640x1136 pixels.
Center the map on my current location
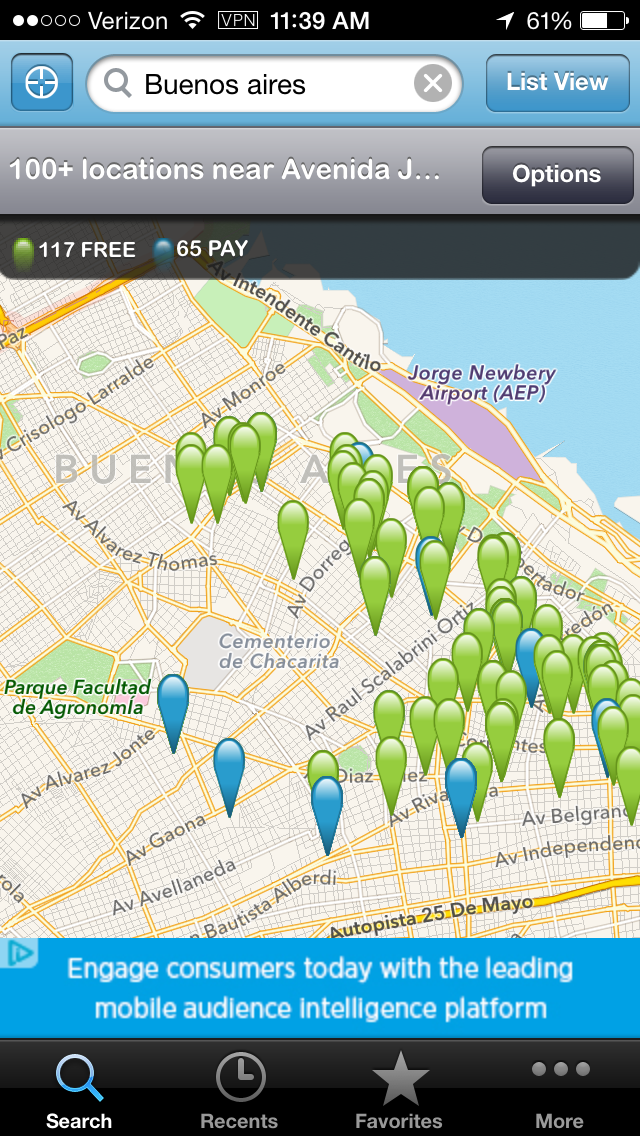pos(42,83)
